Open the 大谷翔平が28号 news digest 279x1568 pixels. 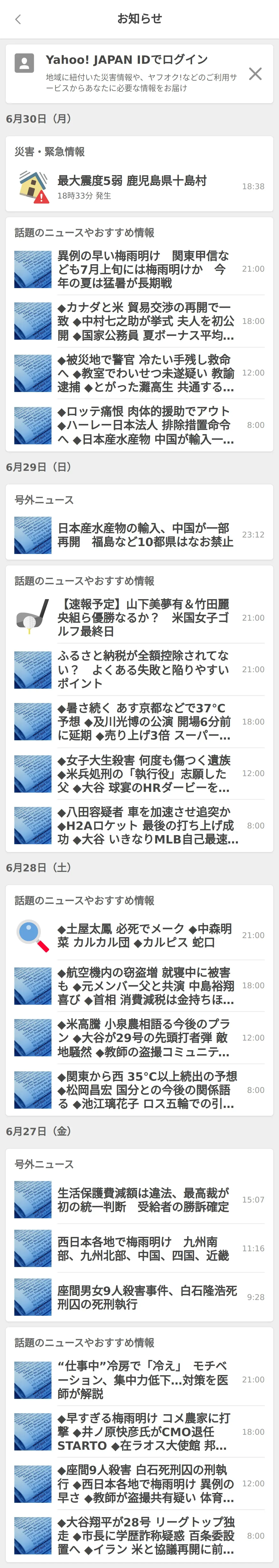click(139, 1536)
